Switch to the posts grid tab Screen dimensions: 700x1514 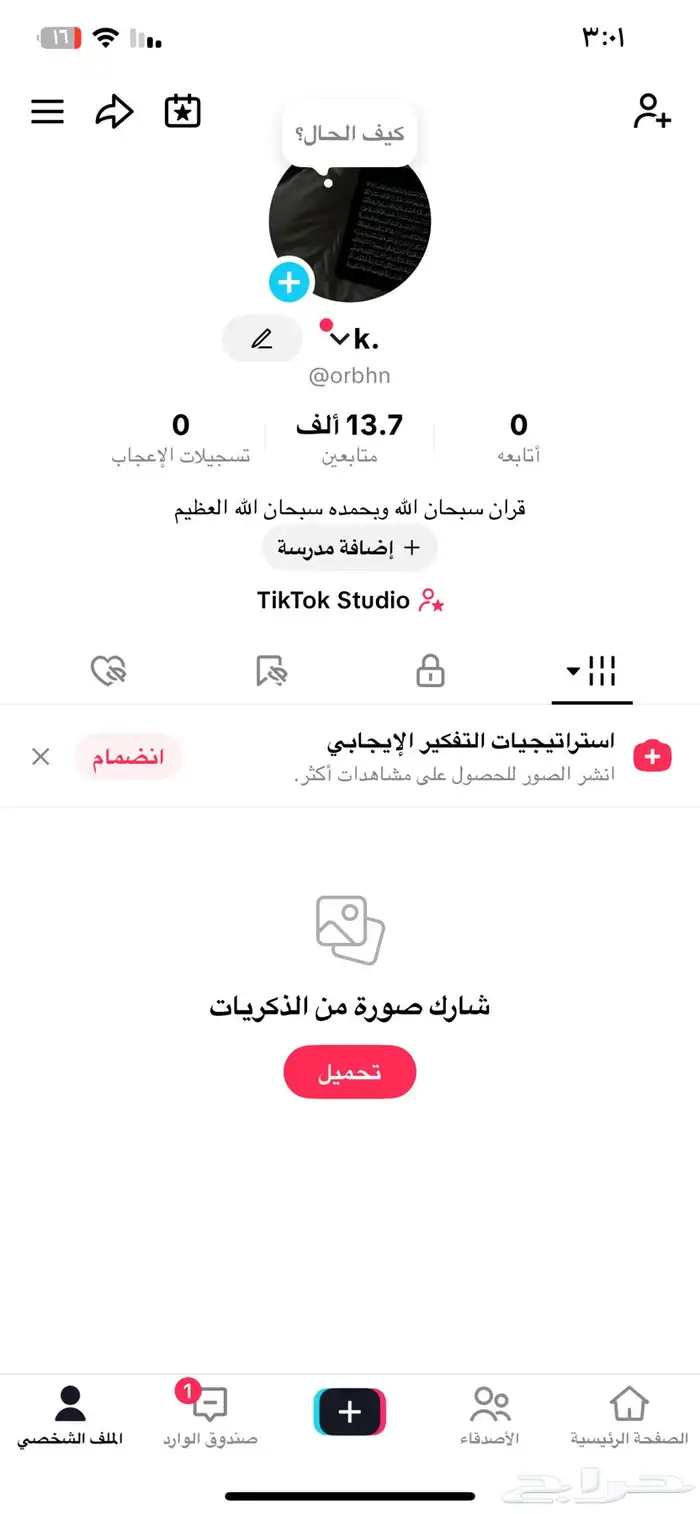click(x=592, y=672)
